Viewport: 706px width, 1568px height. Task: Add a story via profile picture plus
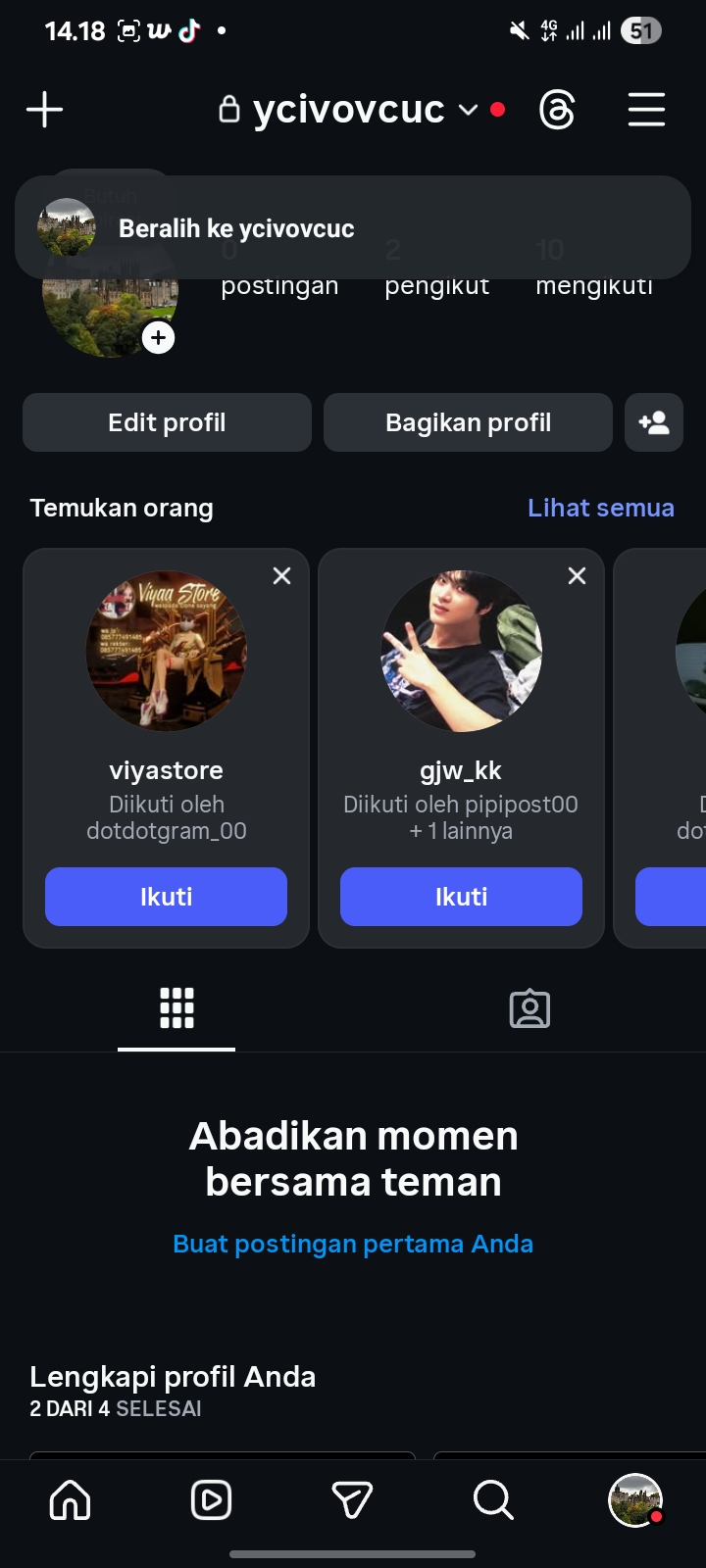tap(158, 338)
